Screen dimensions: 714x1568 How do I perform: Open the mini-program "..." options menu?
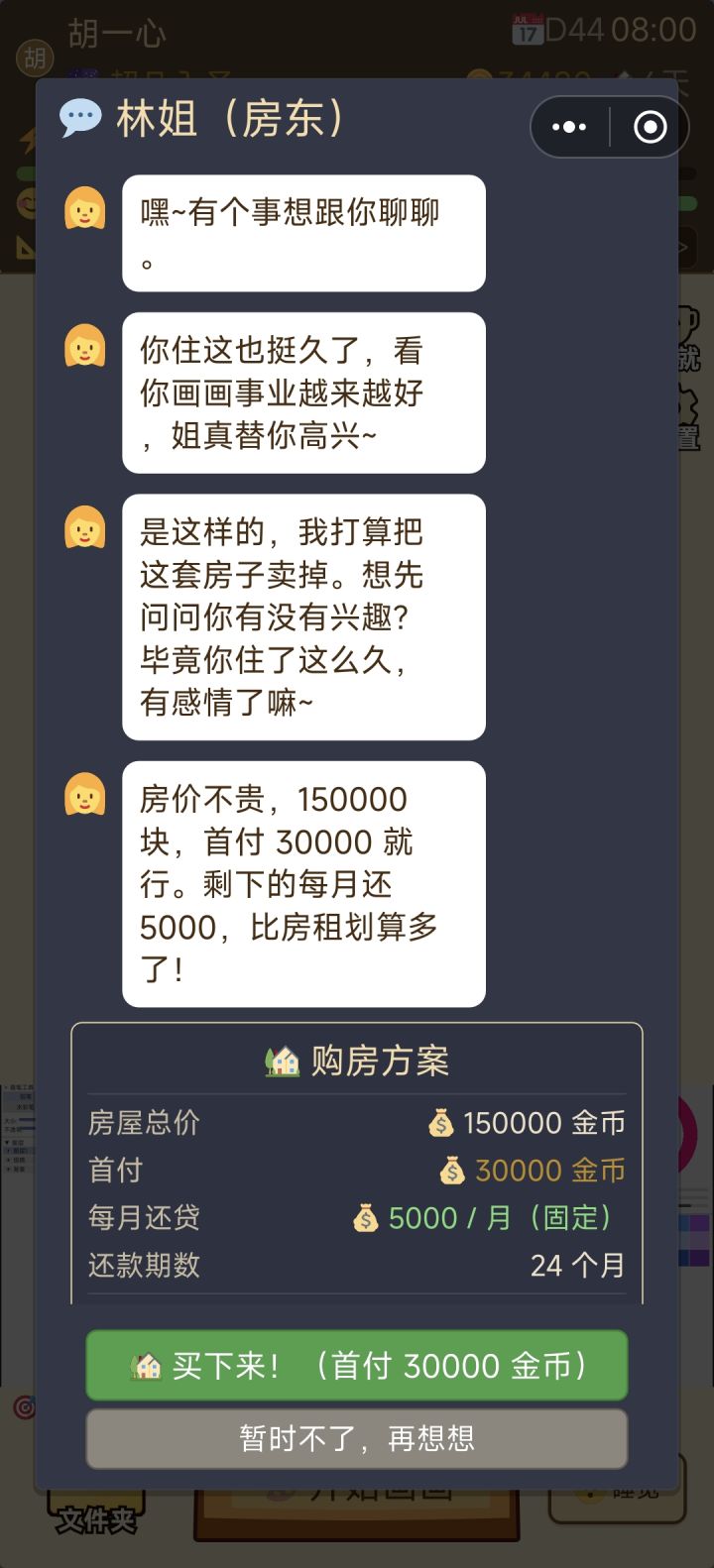point(568,127)
